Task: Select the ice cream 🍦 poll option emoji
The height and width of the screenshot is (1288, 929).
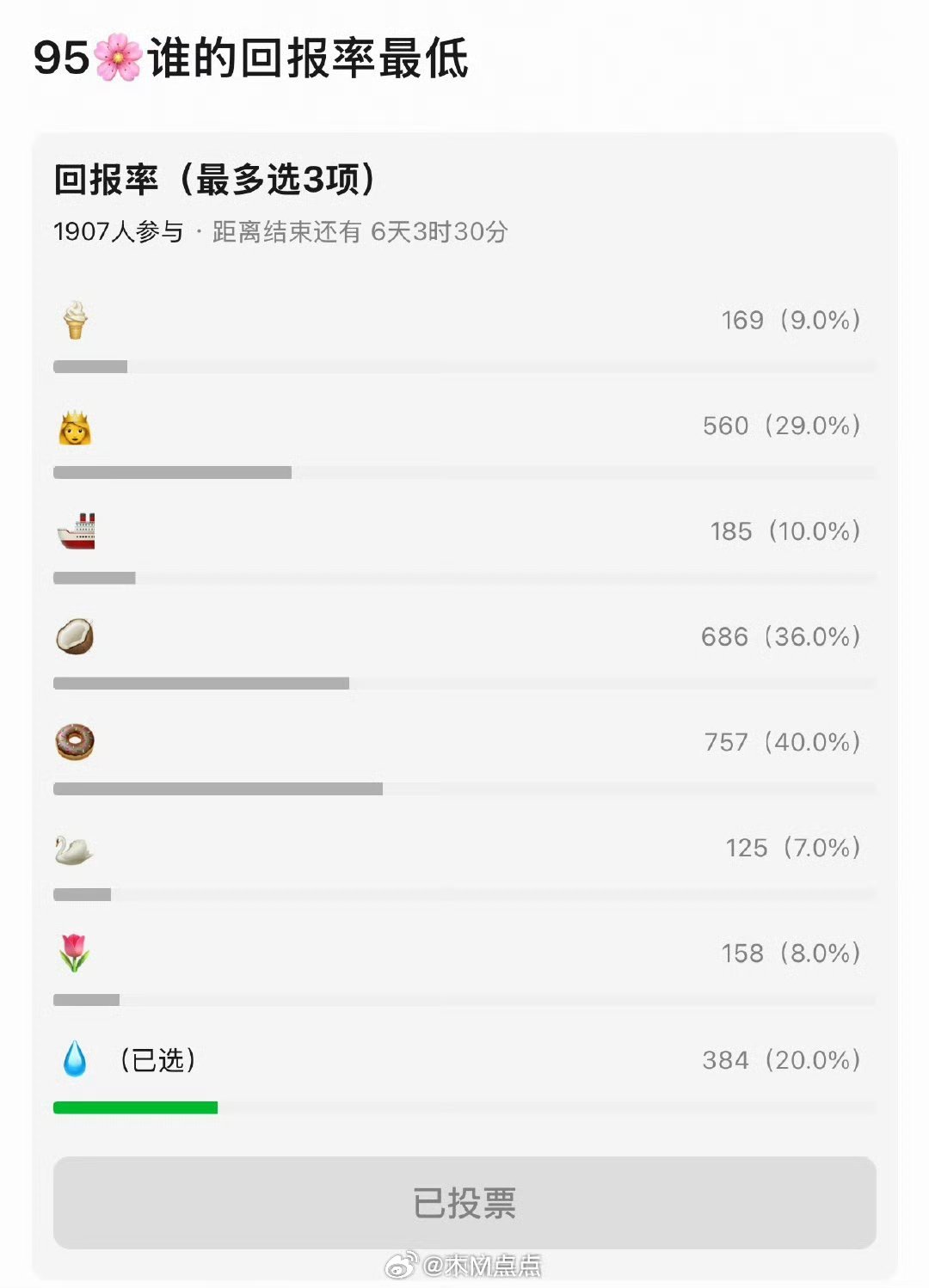Action: tap(76, 320)
